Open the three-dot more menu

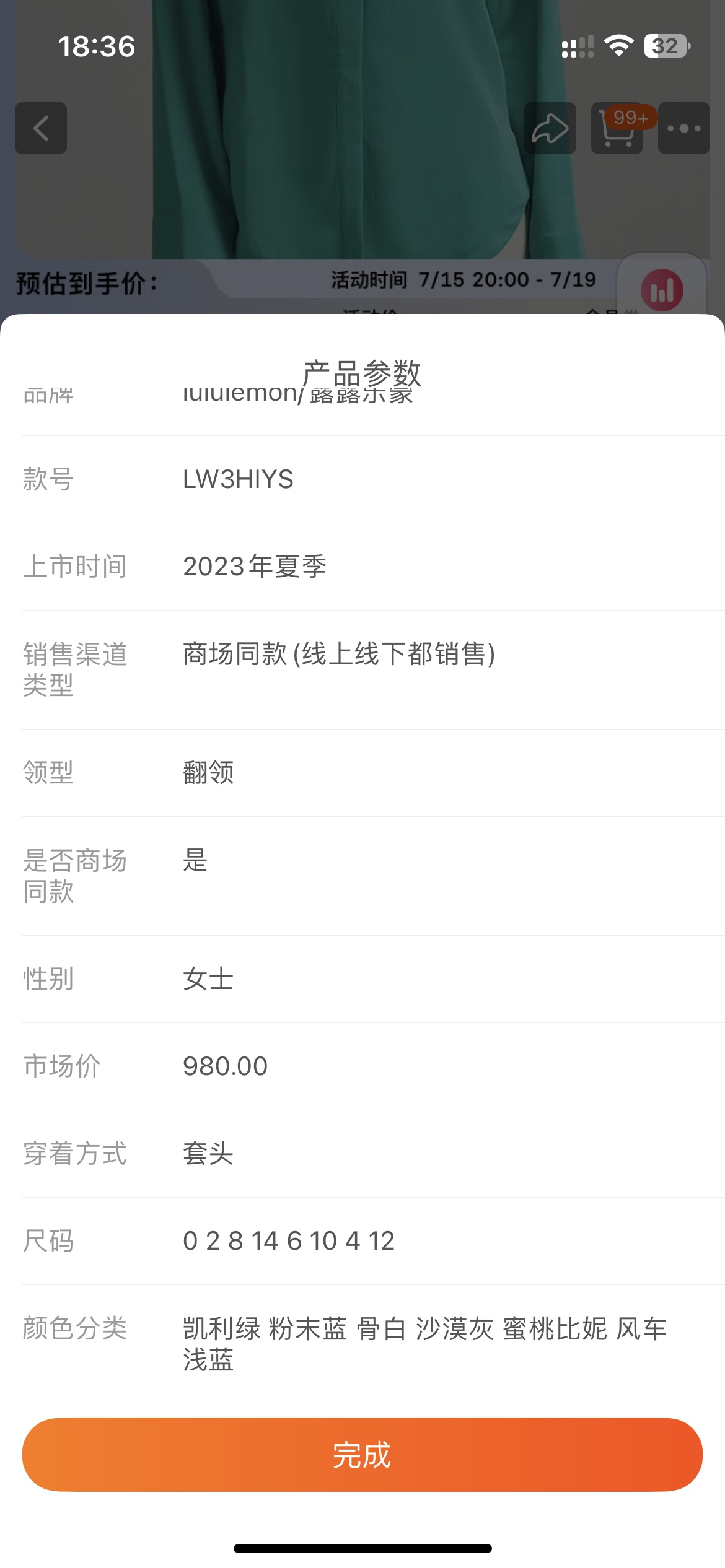click(683, 128)
